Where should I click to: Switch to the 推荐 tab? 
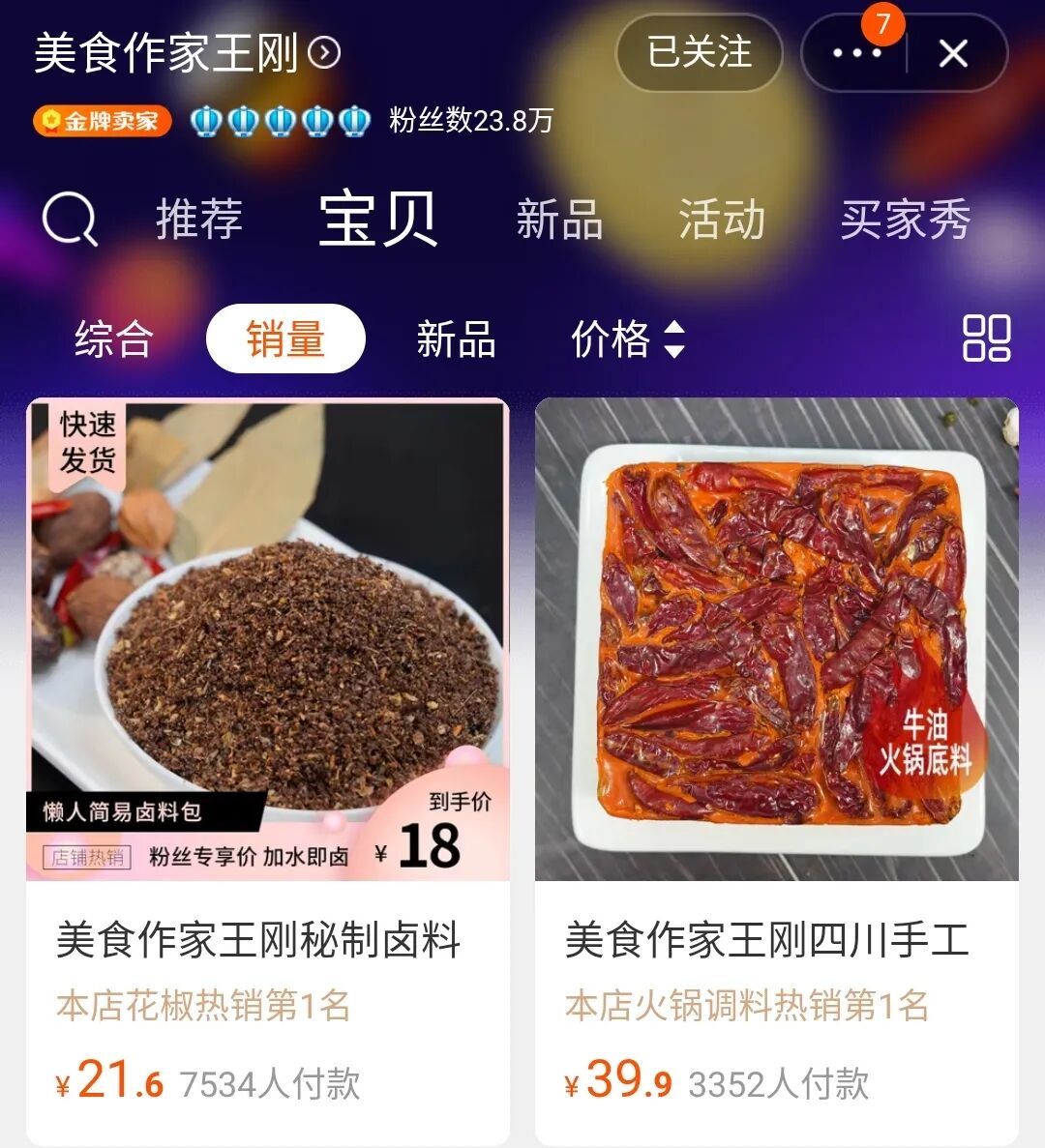point(199,219)
